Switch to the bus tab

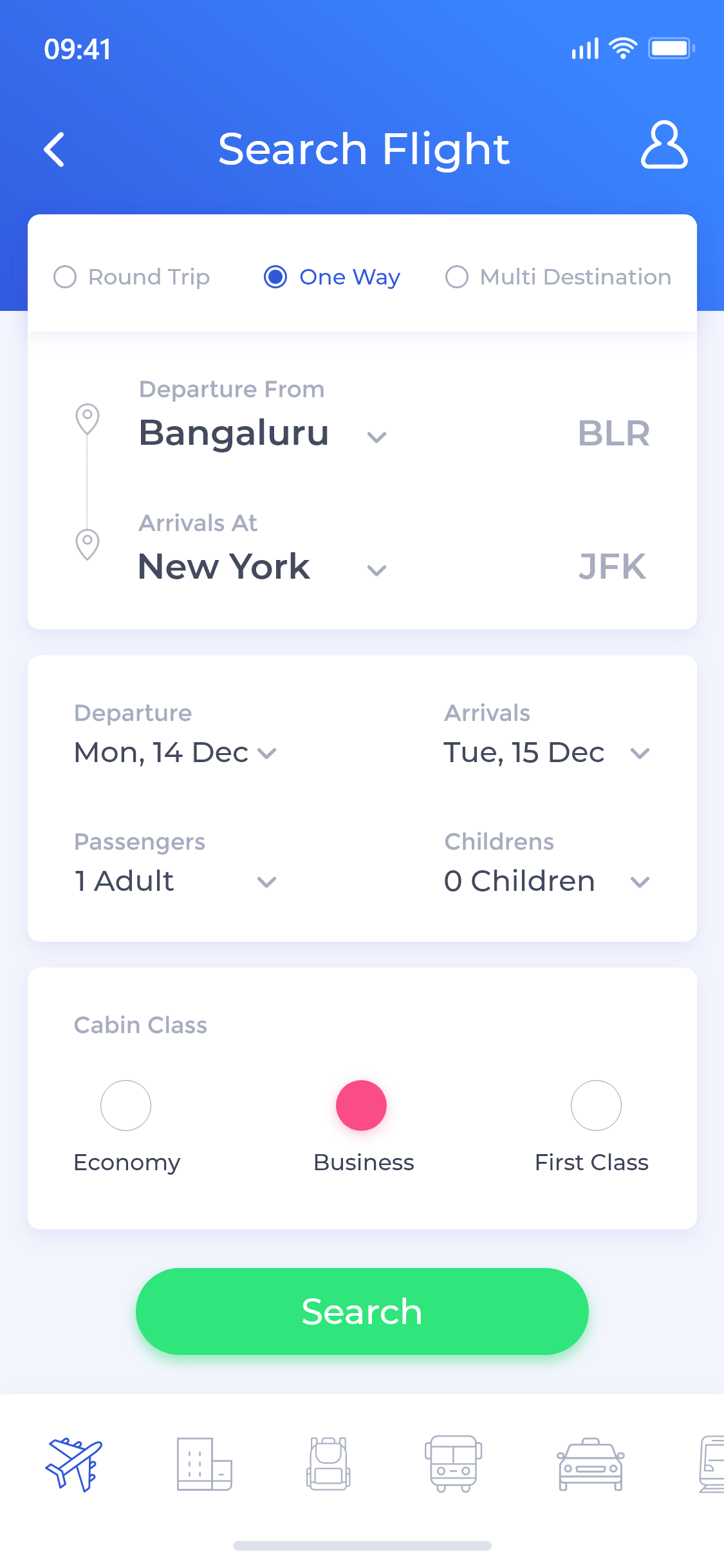454,1464
